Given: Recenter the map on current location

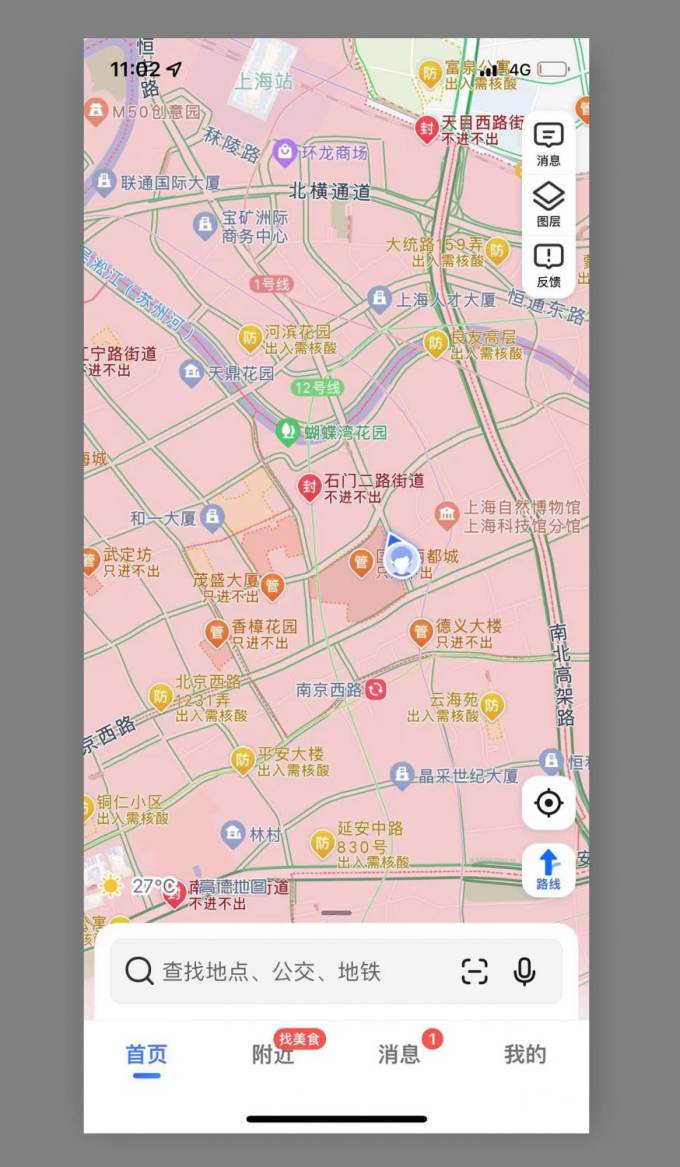Looking at the screenshot, I should point(548,803).
